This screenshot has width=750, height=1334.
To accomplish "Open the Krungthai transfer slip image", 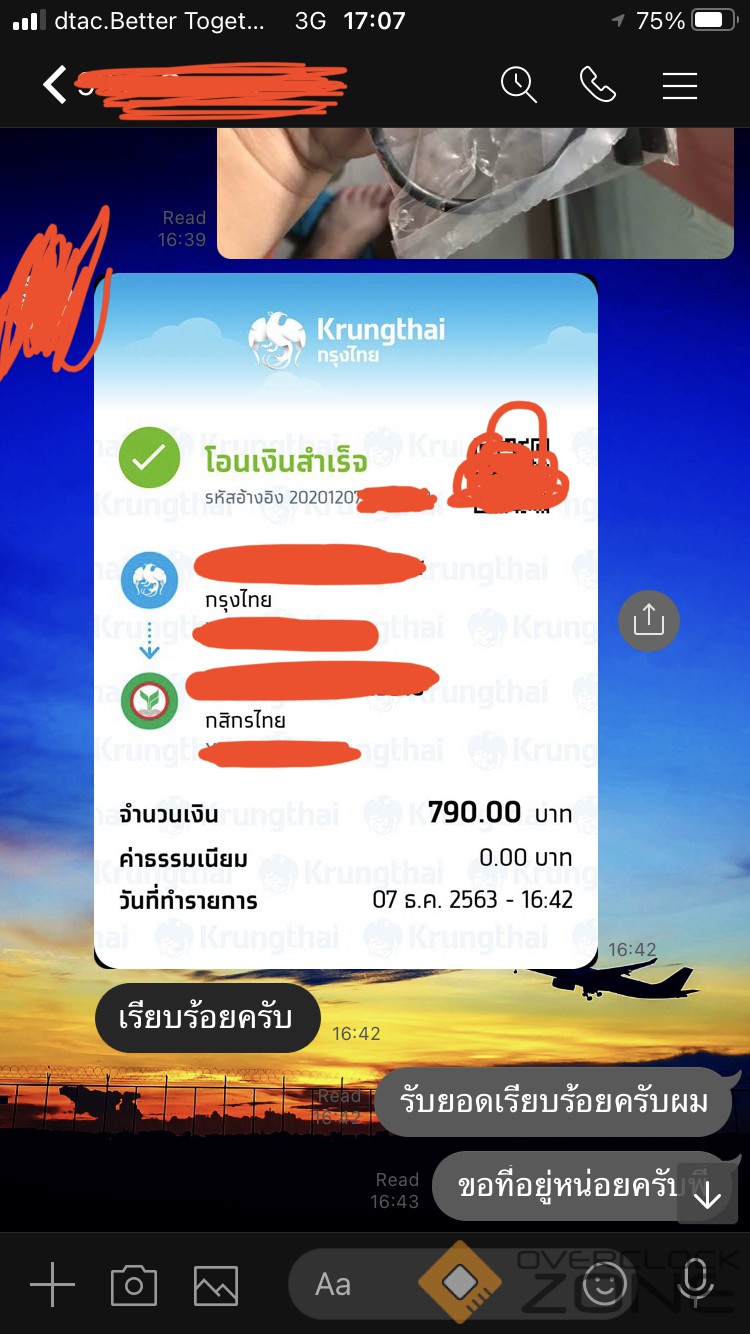I will [x=345, y=620].
